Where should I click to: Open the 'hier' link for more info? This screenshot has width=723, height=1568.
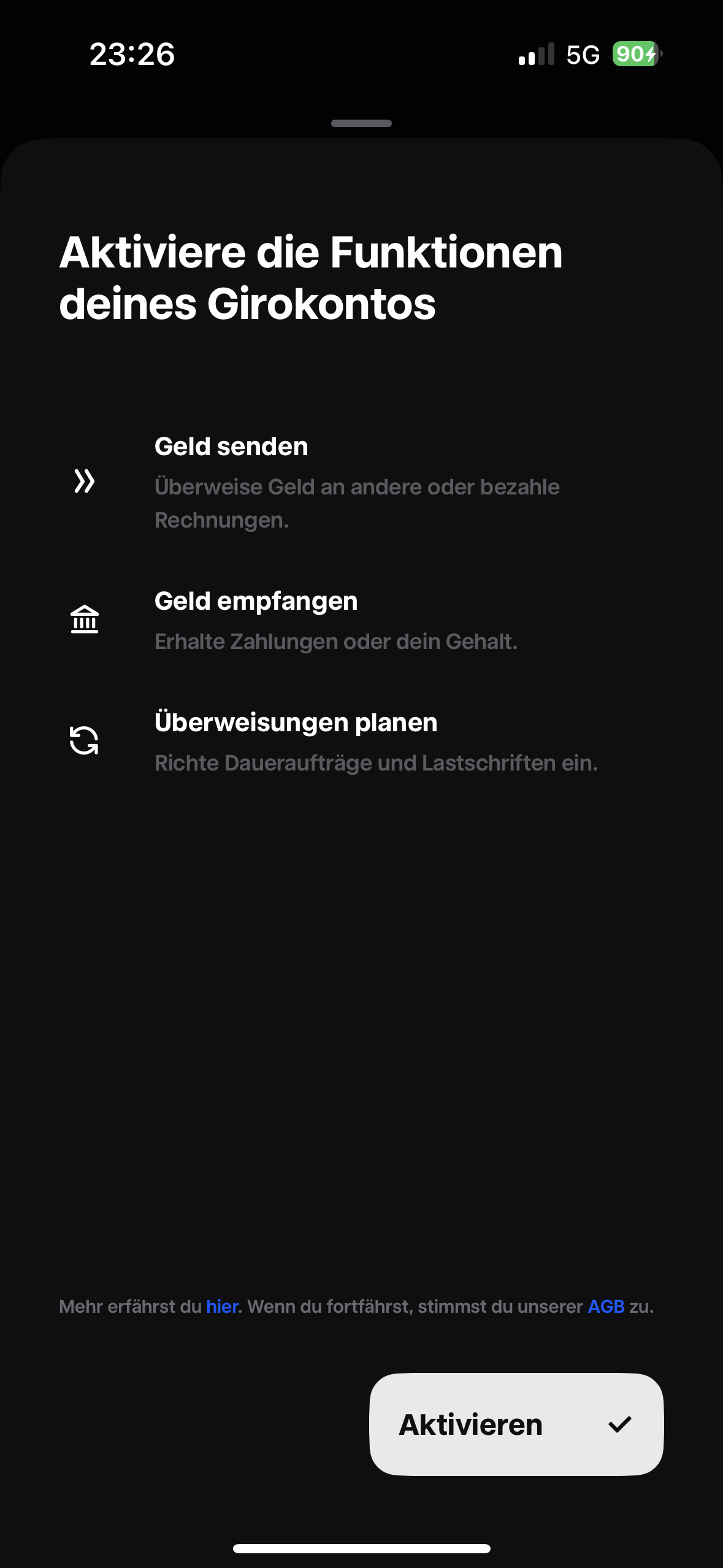click(x=222, y=1307)
